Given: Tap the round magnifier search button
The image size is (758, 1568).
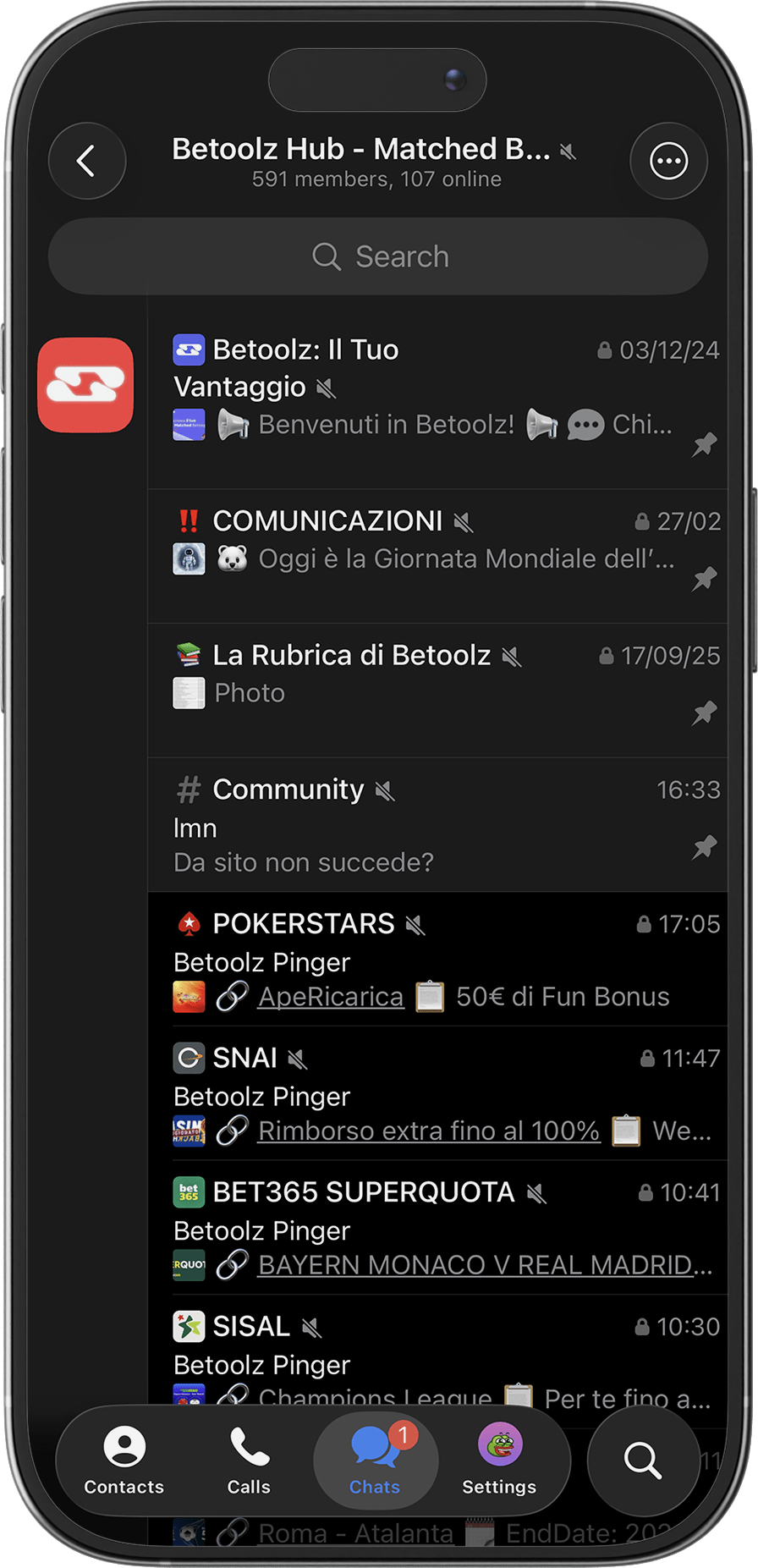Looking at the screenshot, I should click(x=643, y=1461).
